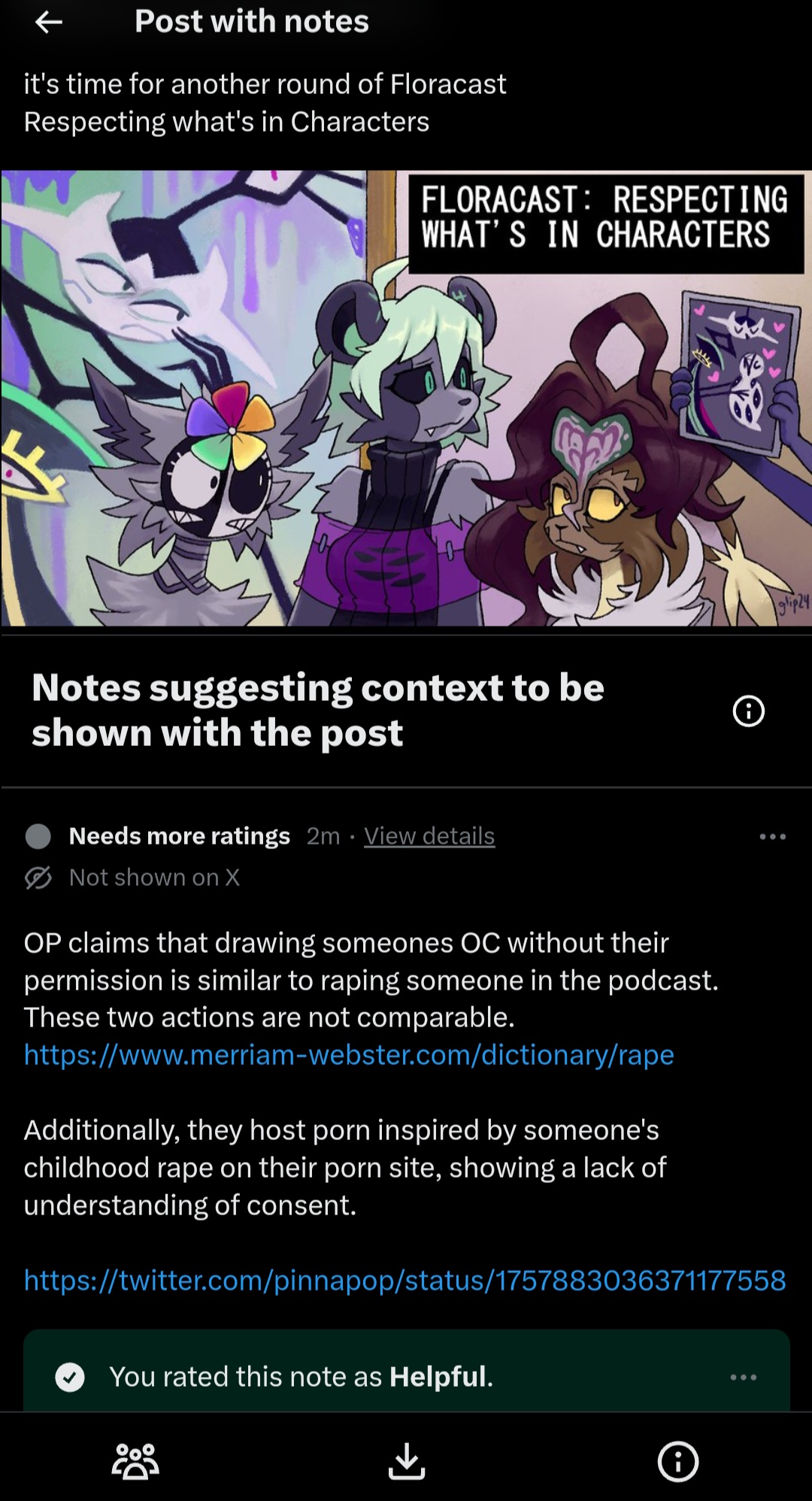This screenshot has height=1501, width=812.
Task: Open the note's three-dot overflow menu
Action: [x=772, y=836]
